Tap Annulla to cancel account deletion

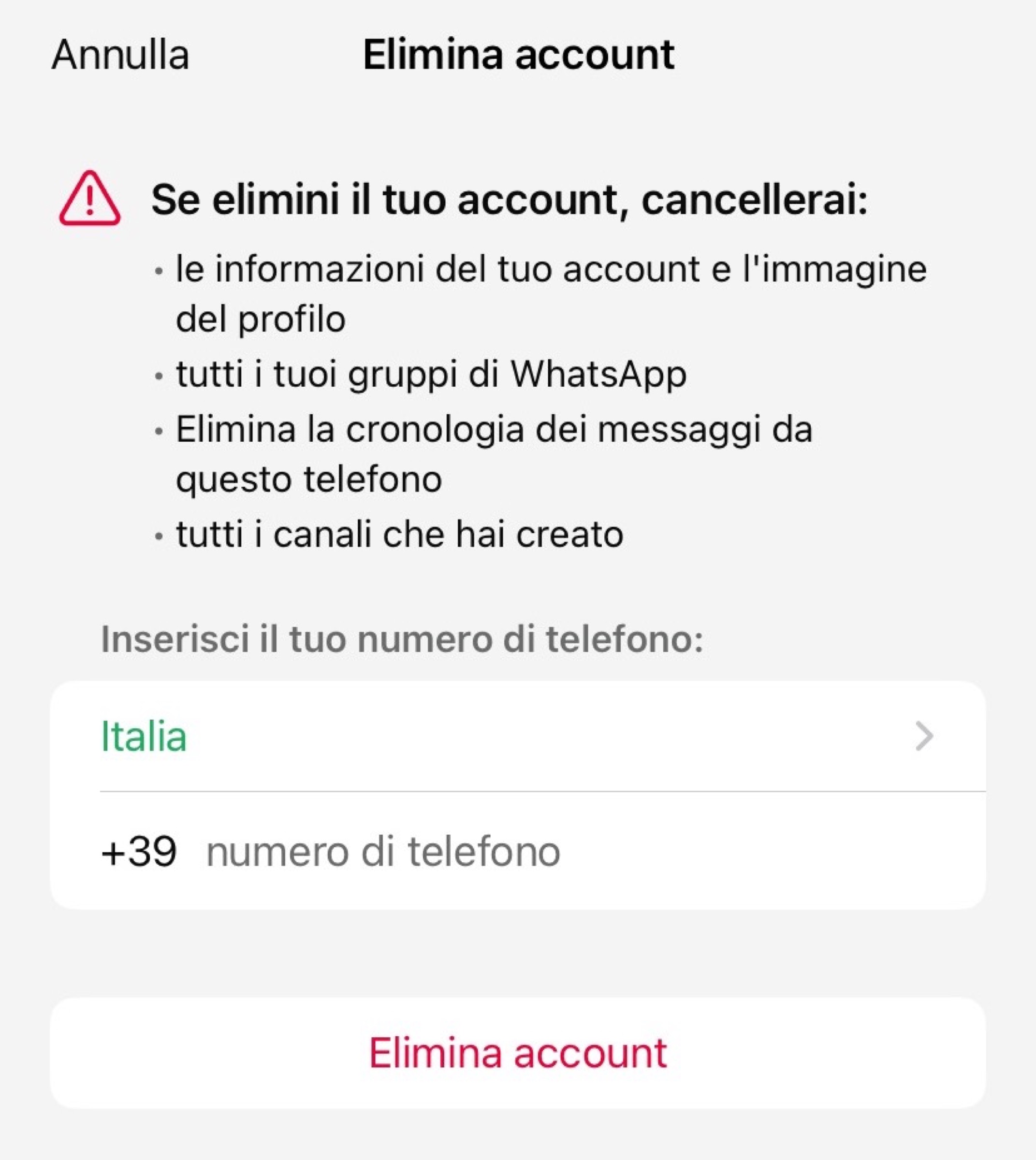coord(120,55)
